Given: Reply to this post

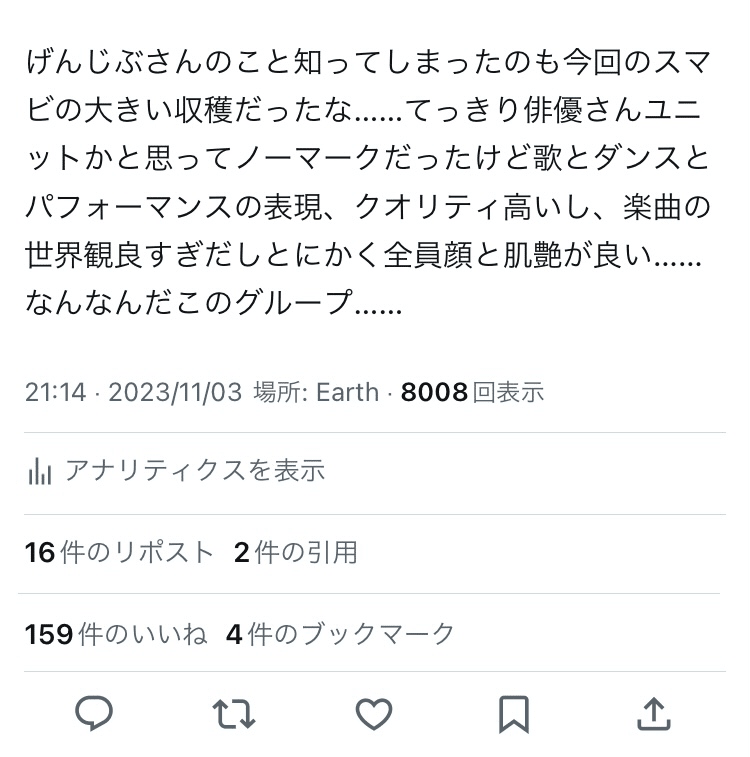Looking at the screenshot, I should 94,713.
